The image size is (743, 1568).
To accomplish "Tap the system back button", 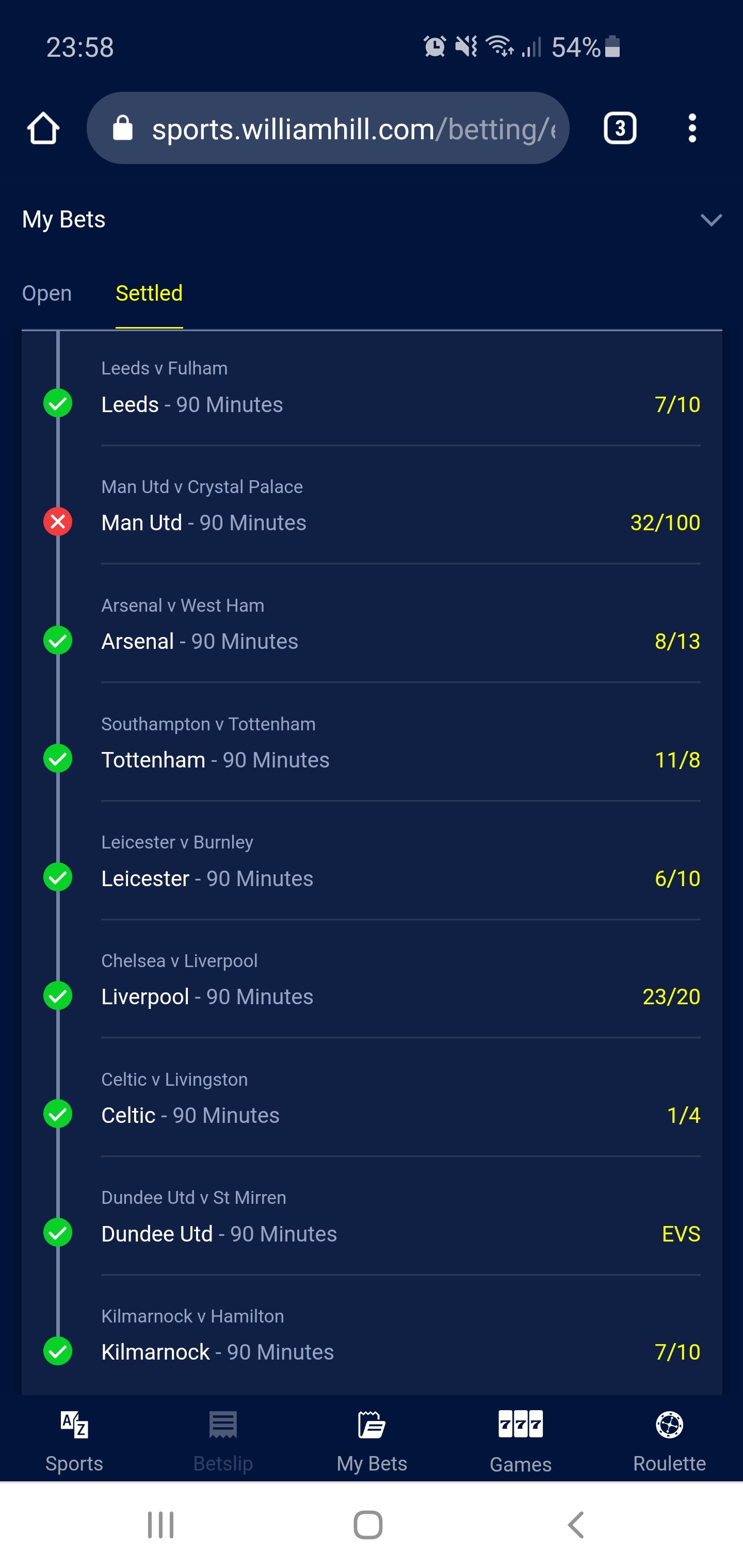I will [576, 1525].
